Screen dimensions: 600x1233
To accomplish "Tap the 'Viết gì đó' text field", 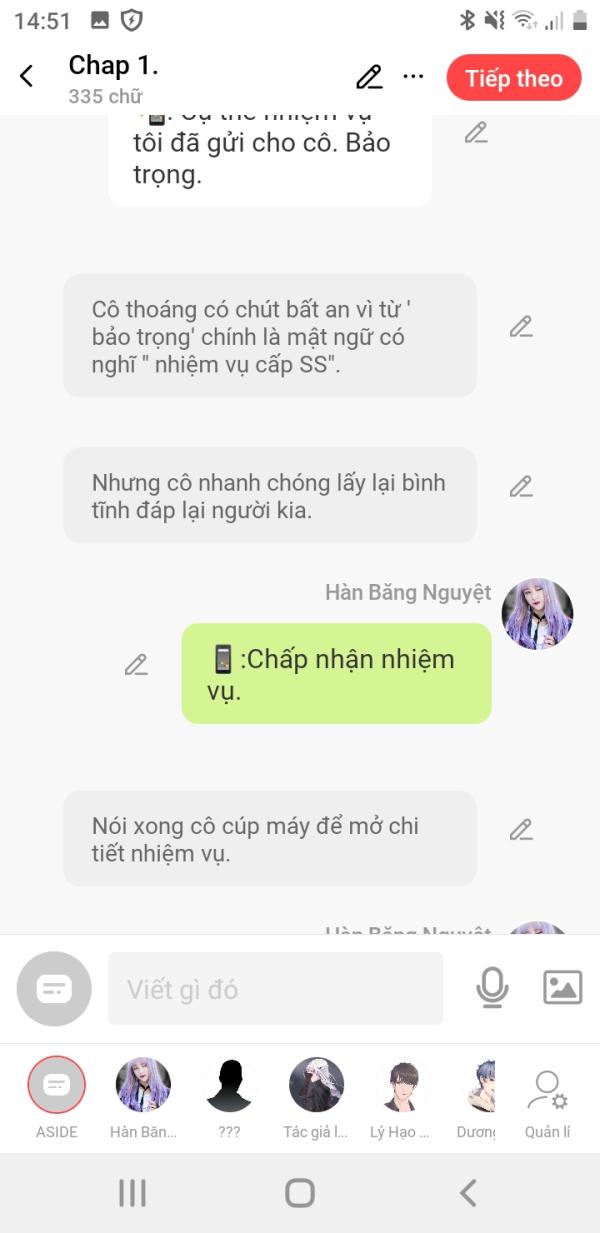I will (275, 989).
